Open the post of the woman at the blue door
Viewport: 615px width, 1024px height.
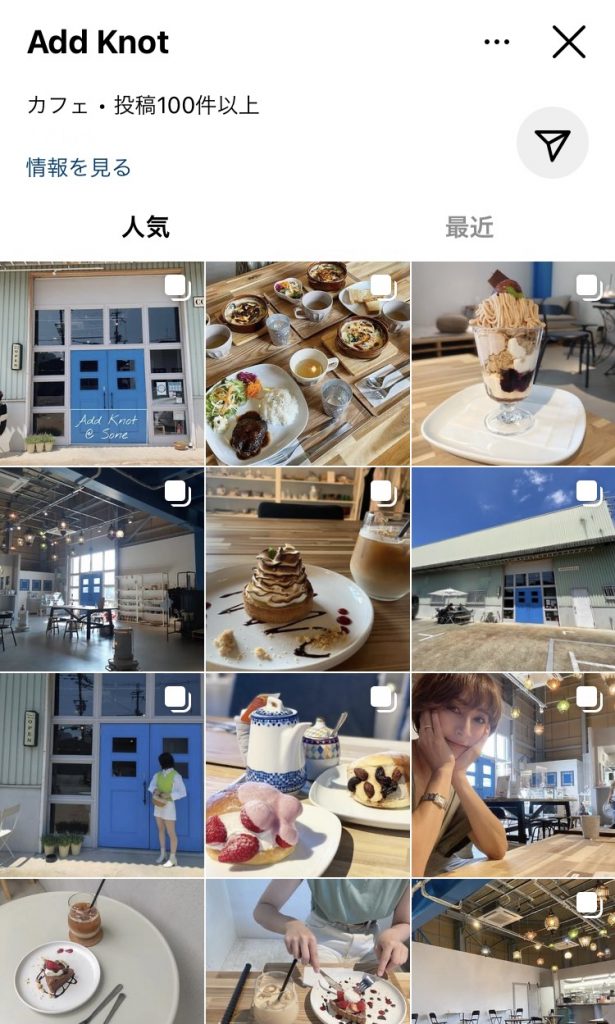pos(102,775)
